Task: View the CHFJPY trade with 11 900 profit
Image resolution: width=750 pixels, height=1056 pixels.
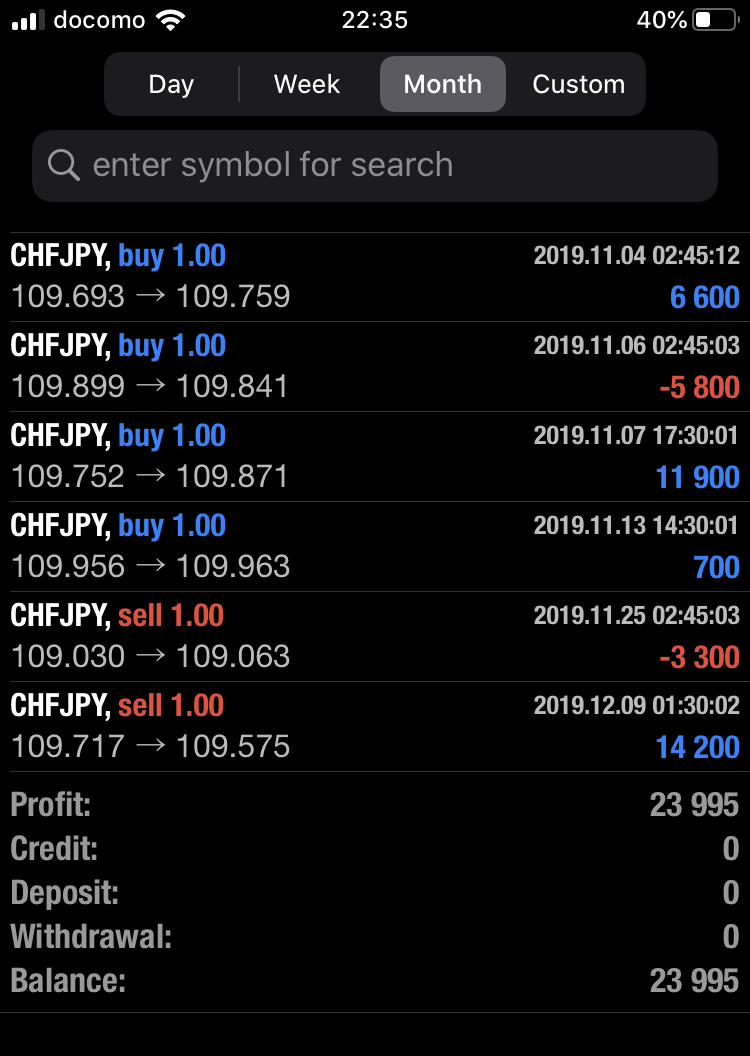Action: (375, 457)
